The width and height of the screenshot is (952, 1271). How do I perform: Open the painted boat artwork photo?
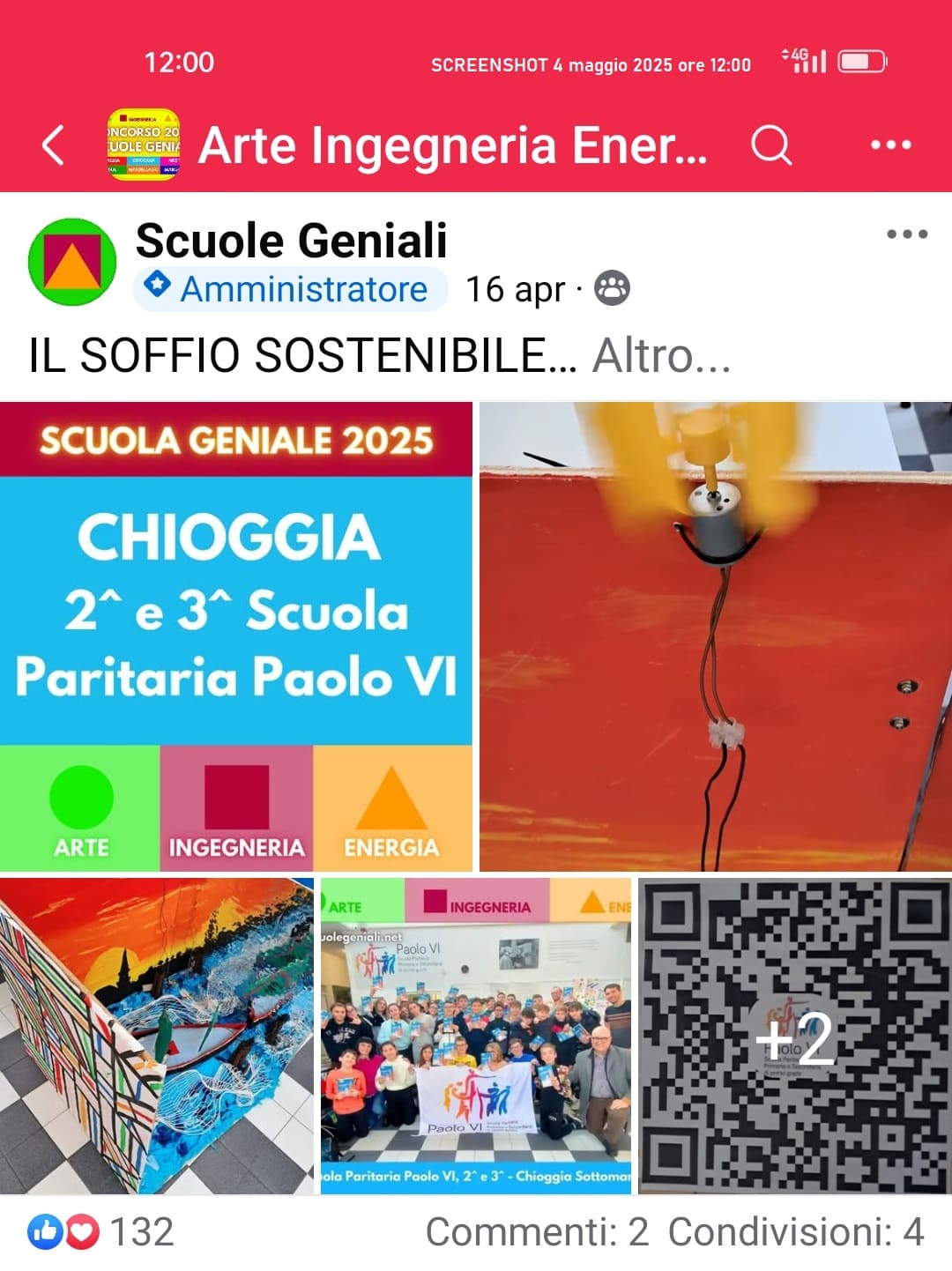point(156,1036)
